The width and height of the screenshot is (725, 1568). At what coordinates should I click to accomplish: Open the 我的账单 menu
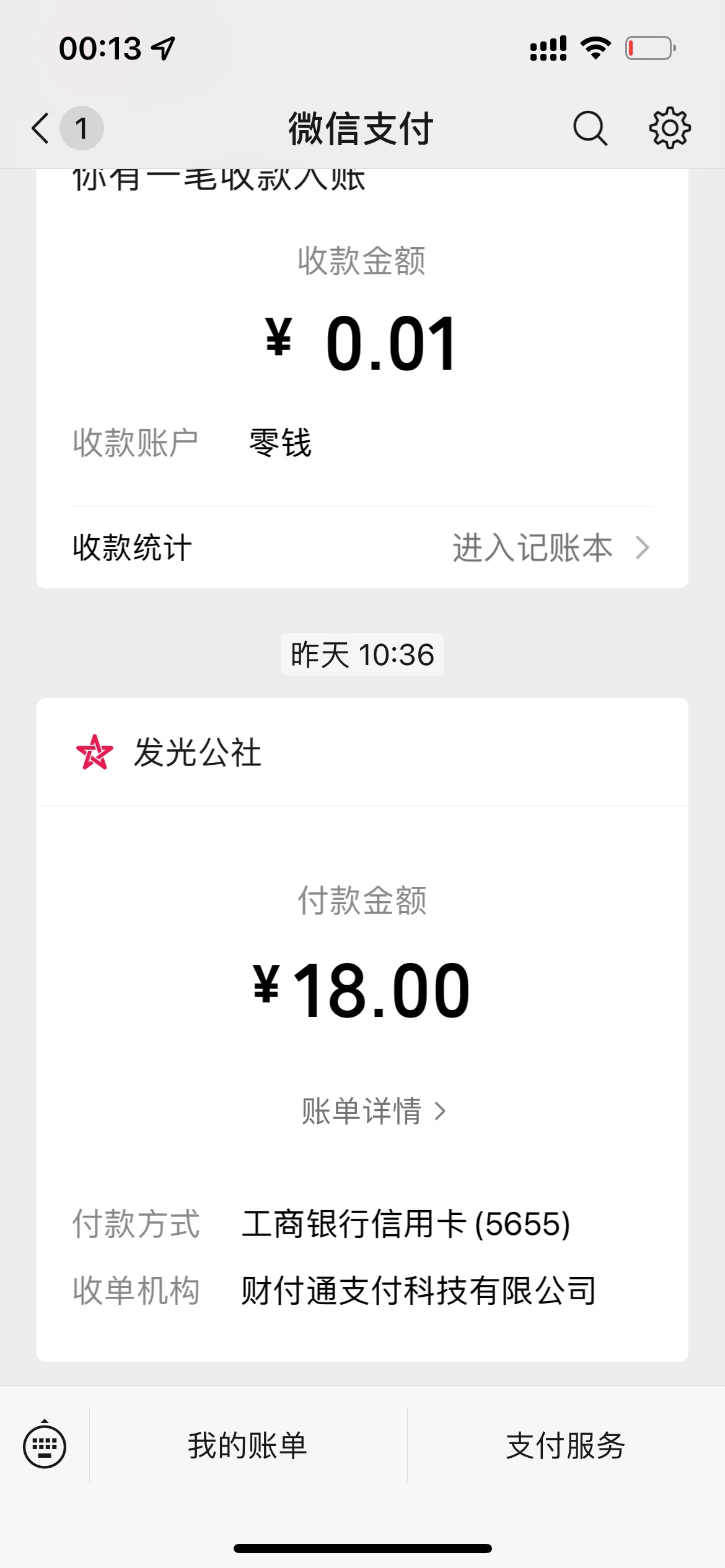[248, 1445]
